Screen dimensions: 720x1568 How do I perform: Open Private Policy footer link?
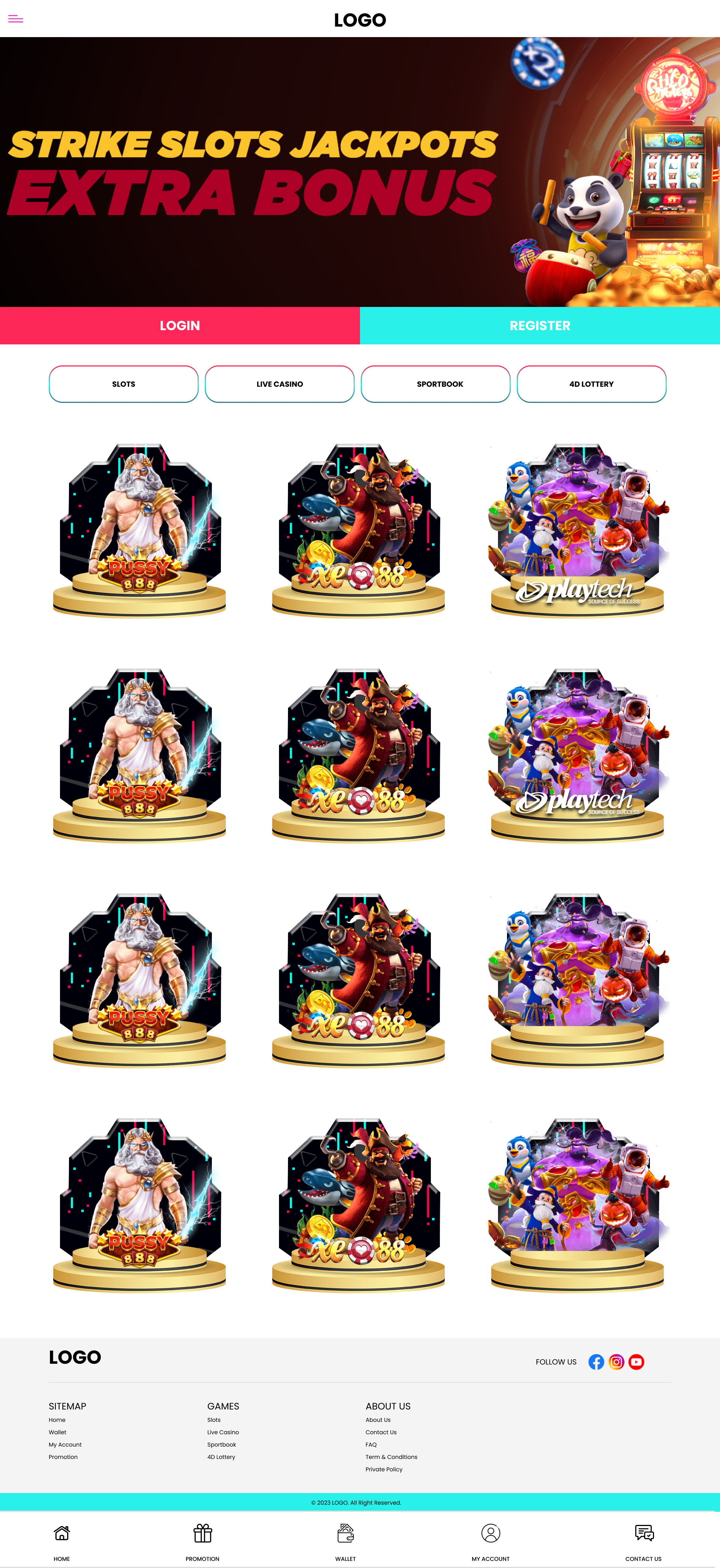tap(384, 1469)
